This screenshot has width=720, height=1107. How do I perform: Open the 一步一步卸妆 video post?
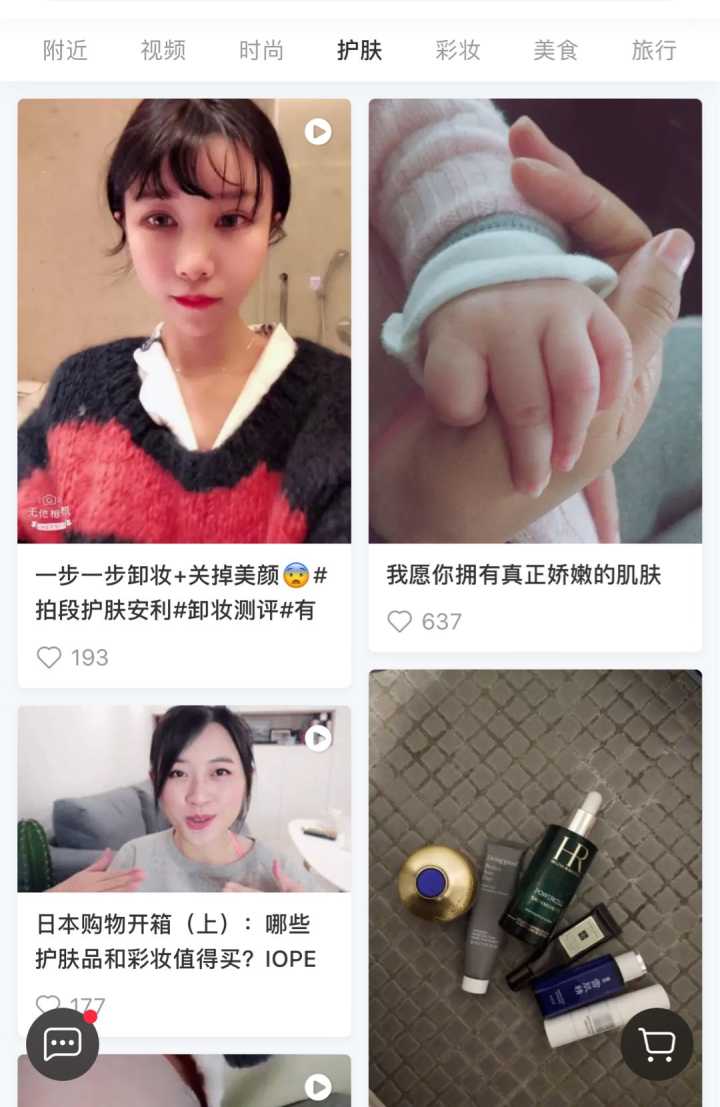184,321
